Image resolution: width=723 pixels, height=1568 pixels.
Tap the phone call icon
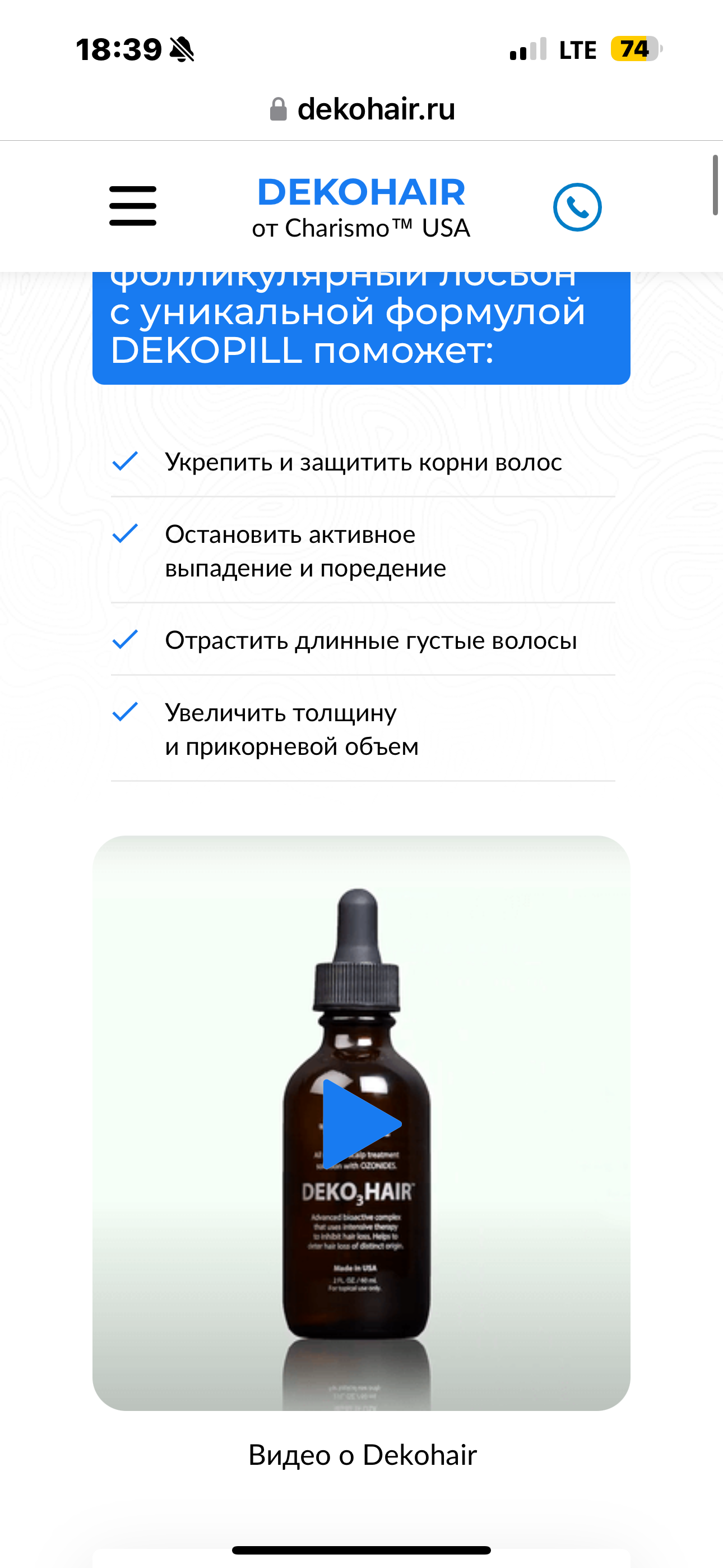pyautogui.click(x=577, y=207)
